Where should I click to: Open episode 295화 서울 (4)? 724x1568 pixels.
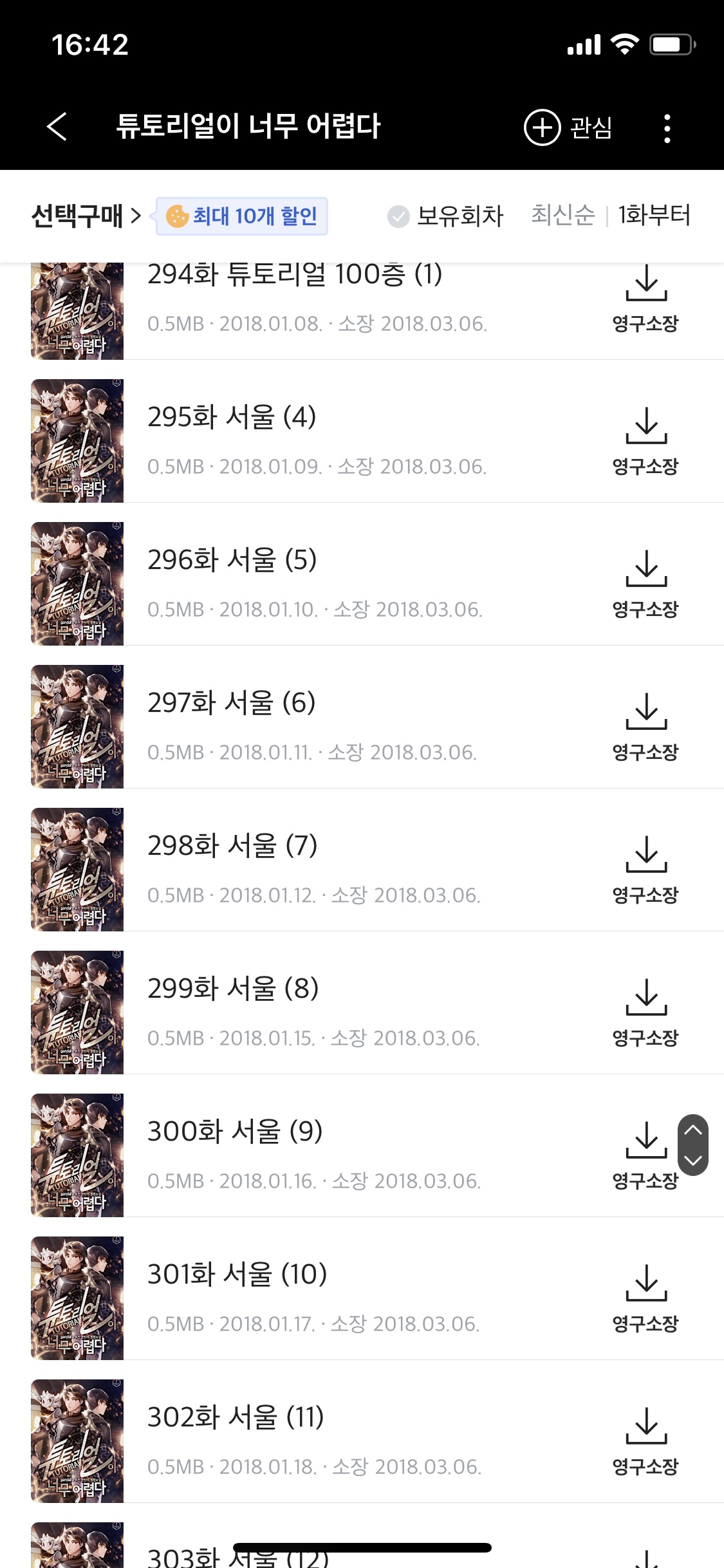click(x=232, y=417)
